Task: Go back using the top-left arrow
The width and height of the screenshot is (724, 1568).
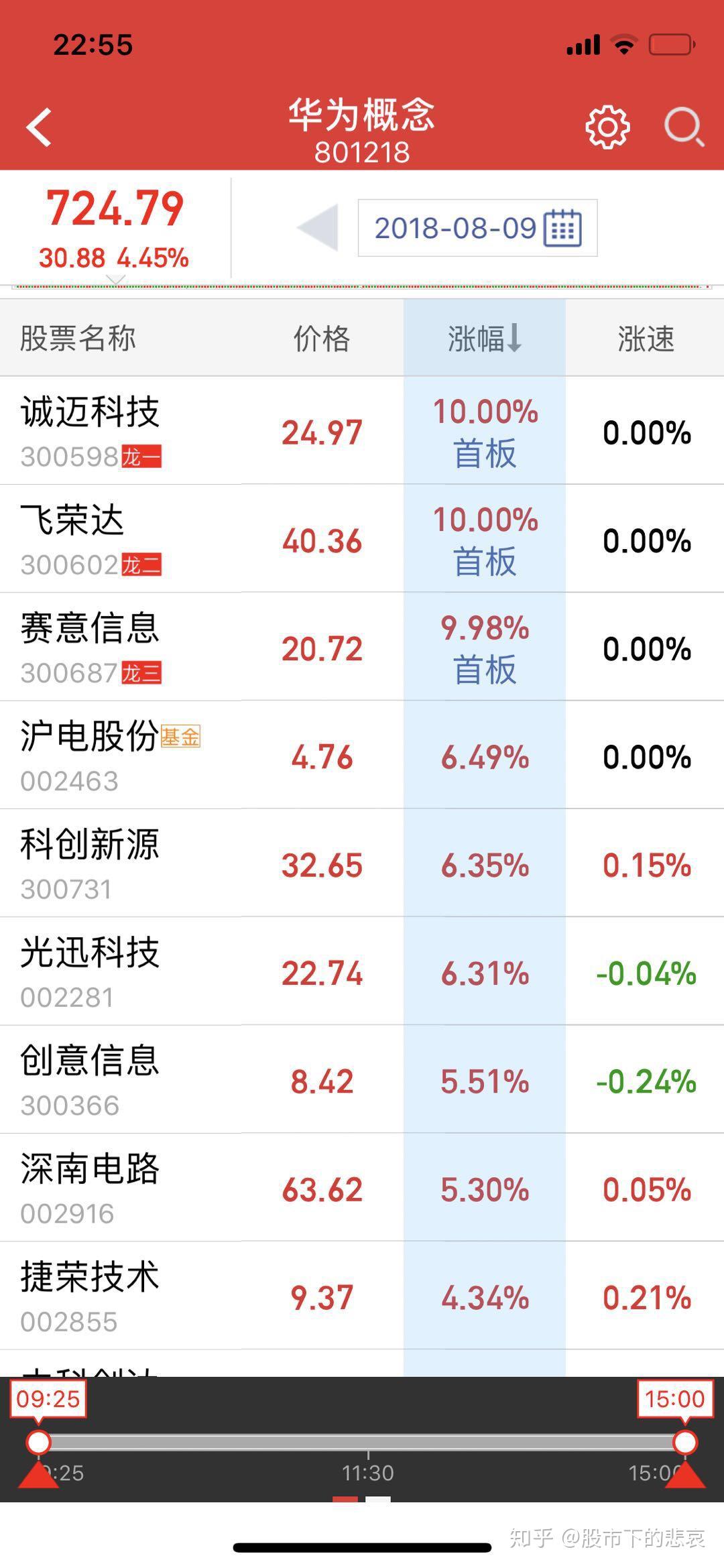Action: (x=39, y=127)
